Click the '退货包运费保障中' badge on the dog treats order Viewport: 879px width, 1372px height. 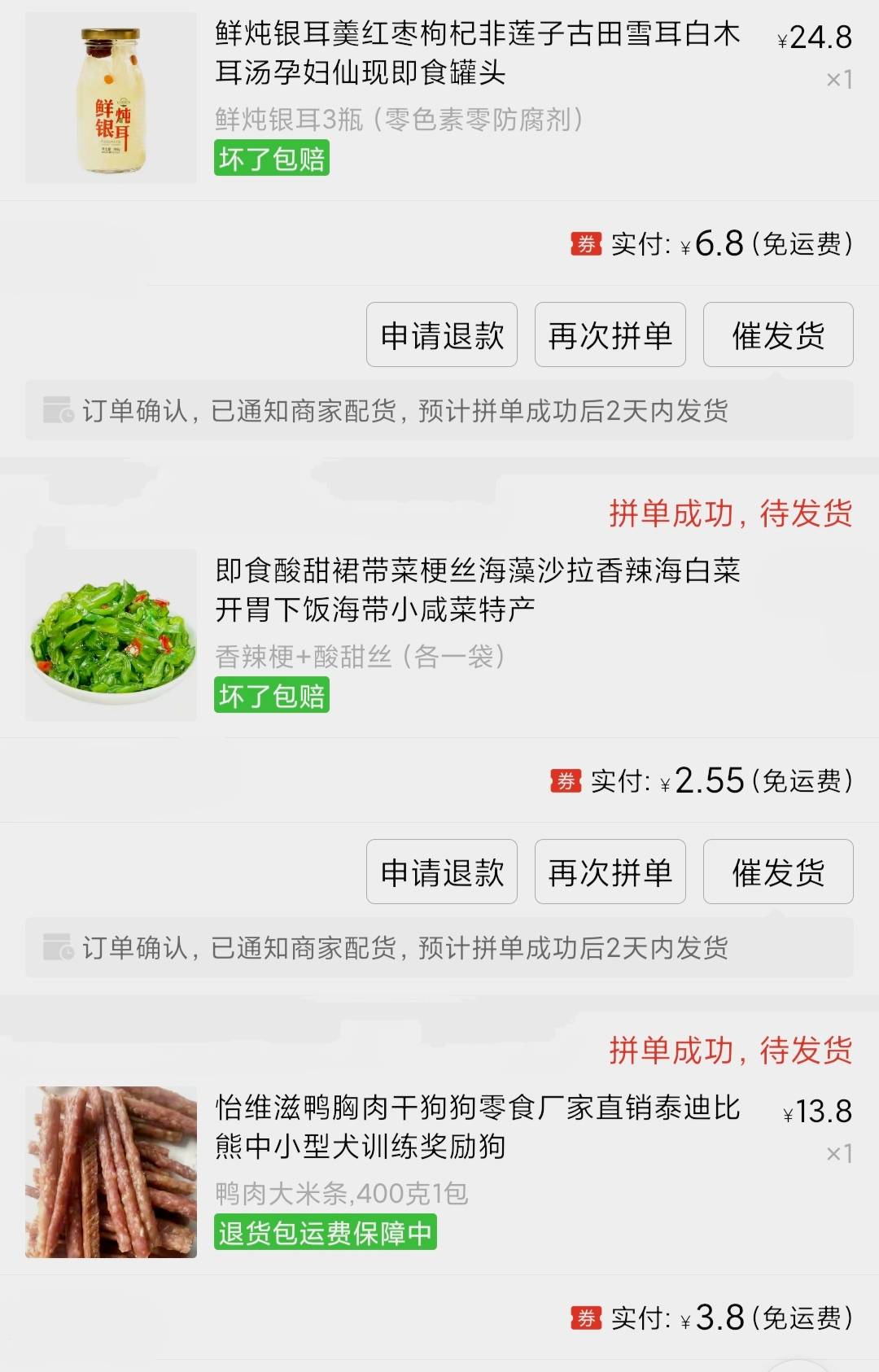326,1231
